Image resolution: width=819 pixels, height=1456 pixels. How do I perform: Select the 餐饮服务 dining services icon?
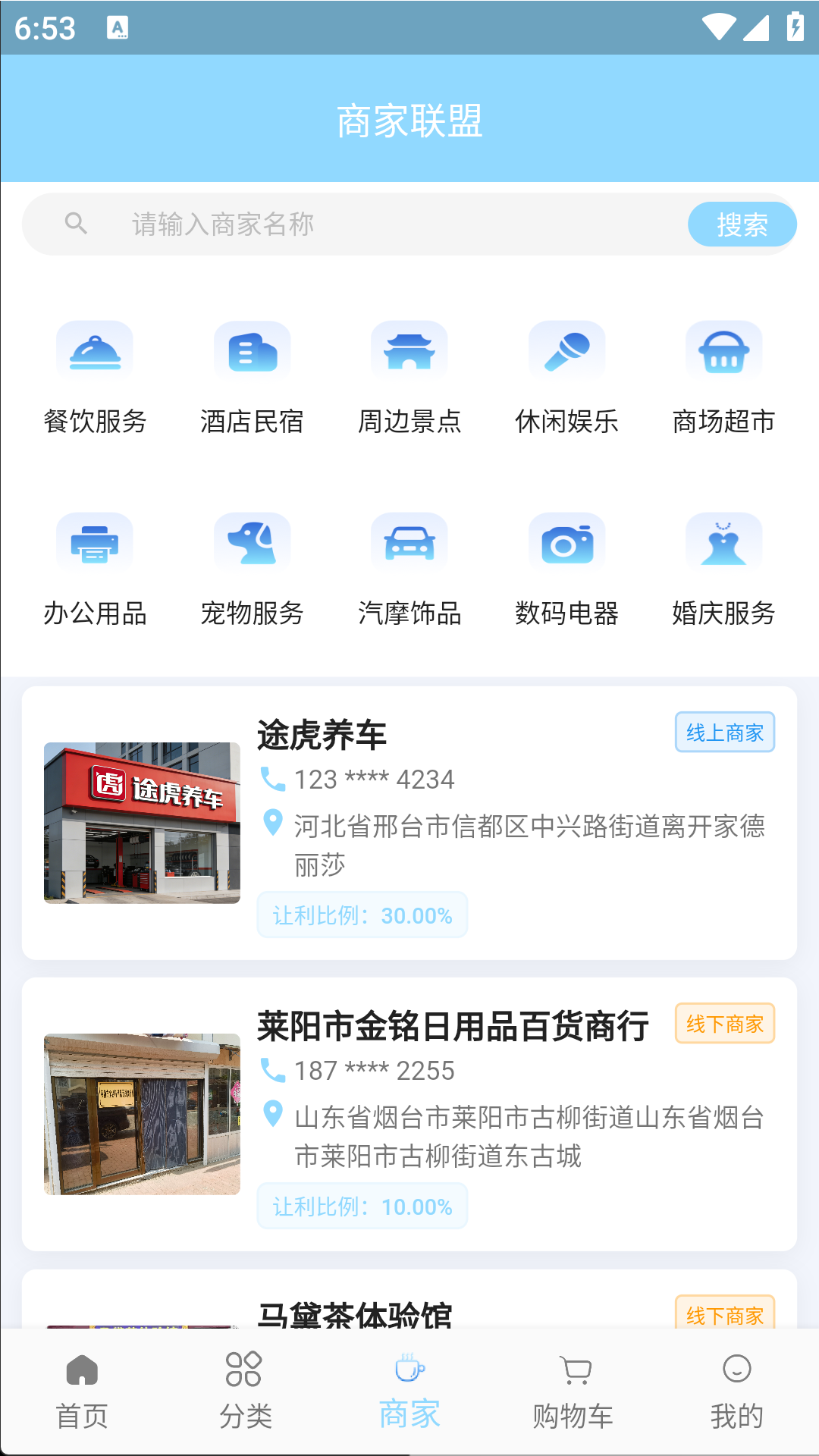point(94,350)
